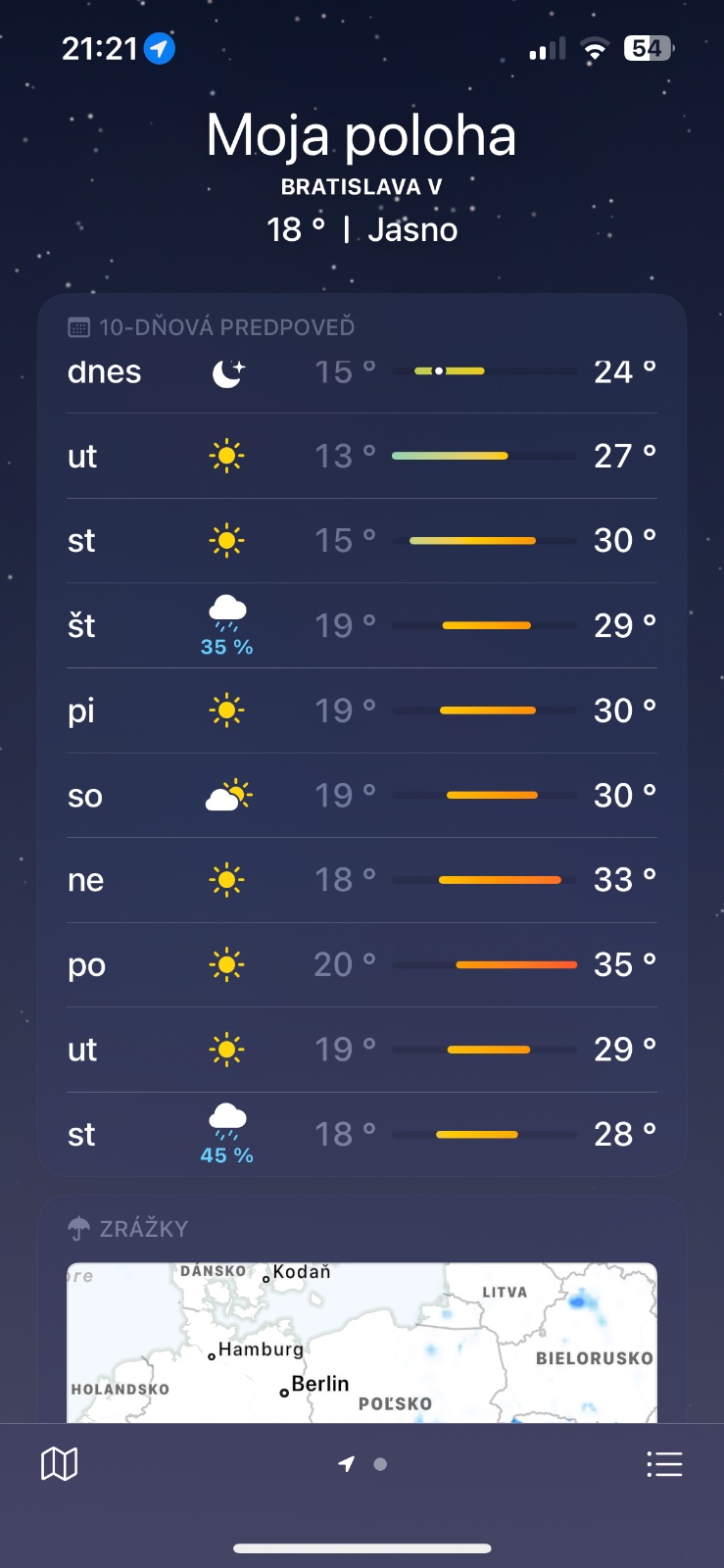
Task: Open today's (dnes) forecast details
Action: pyautogui.click(x=362, y=372)
